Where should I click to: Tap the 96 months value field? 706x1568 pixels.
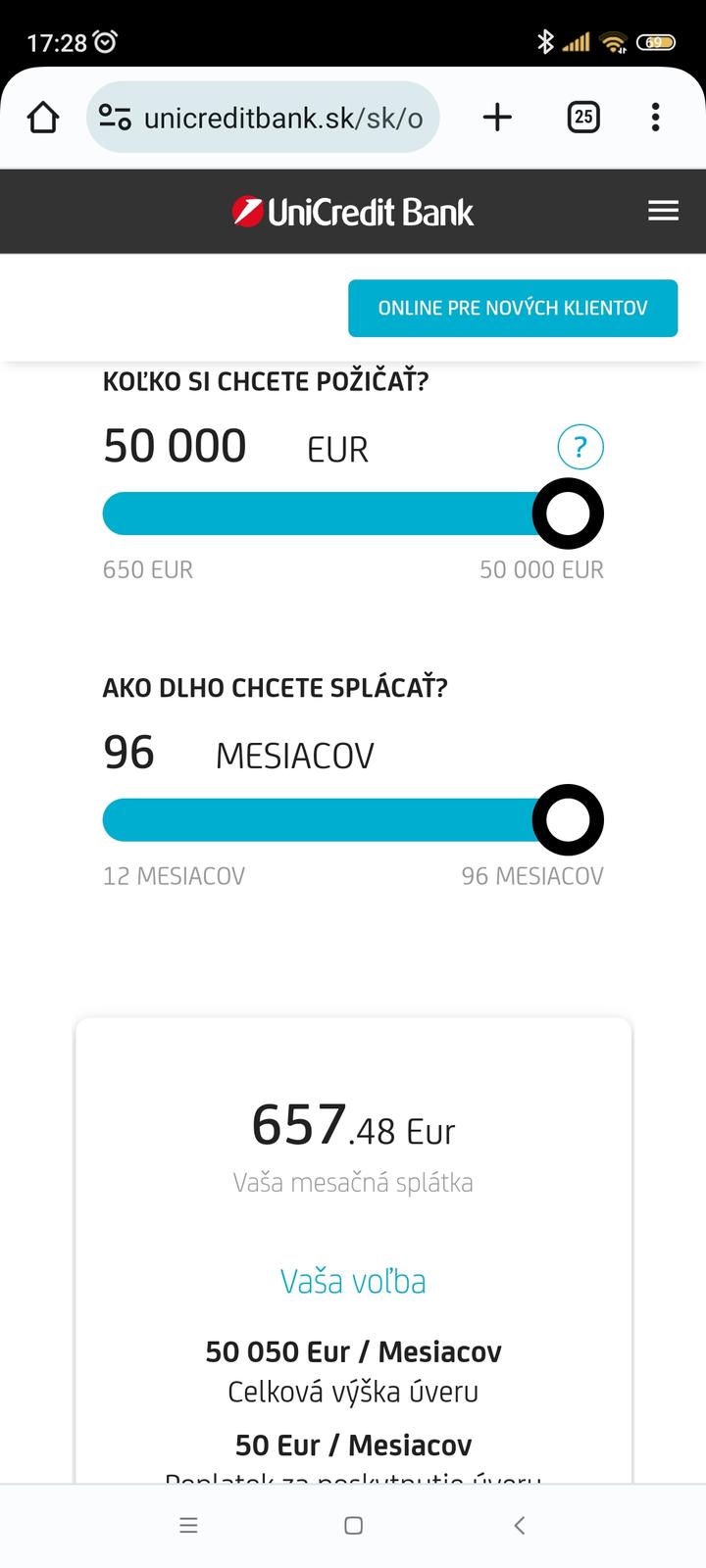point(129,754)
